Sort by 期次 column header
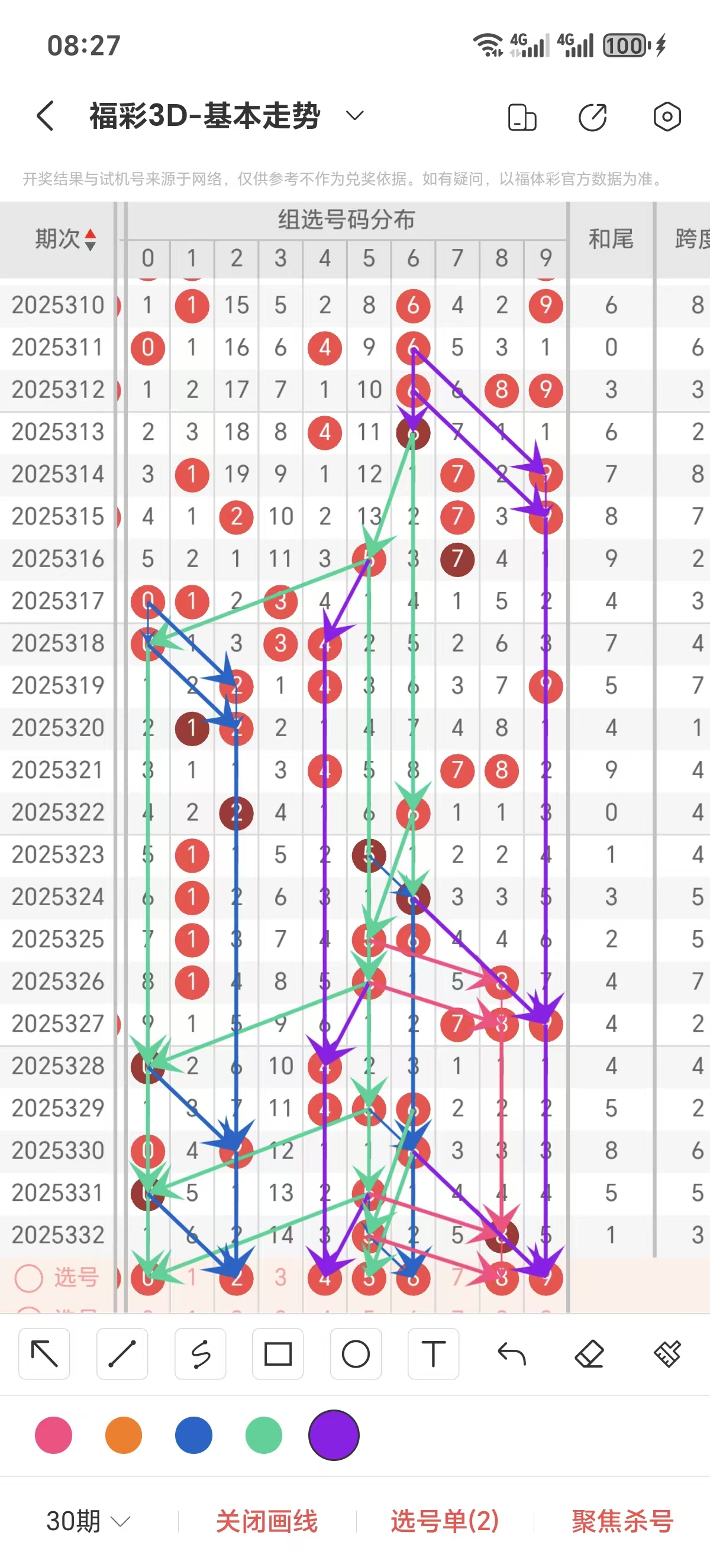 65,239
